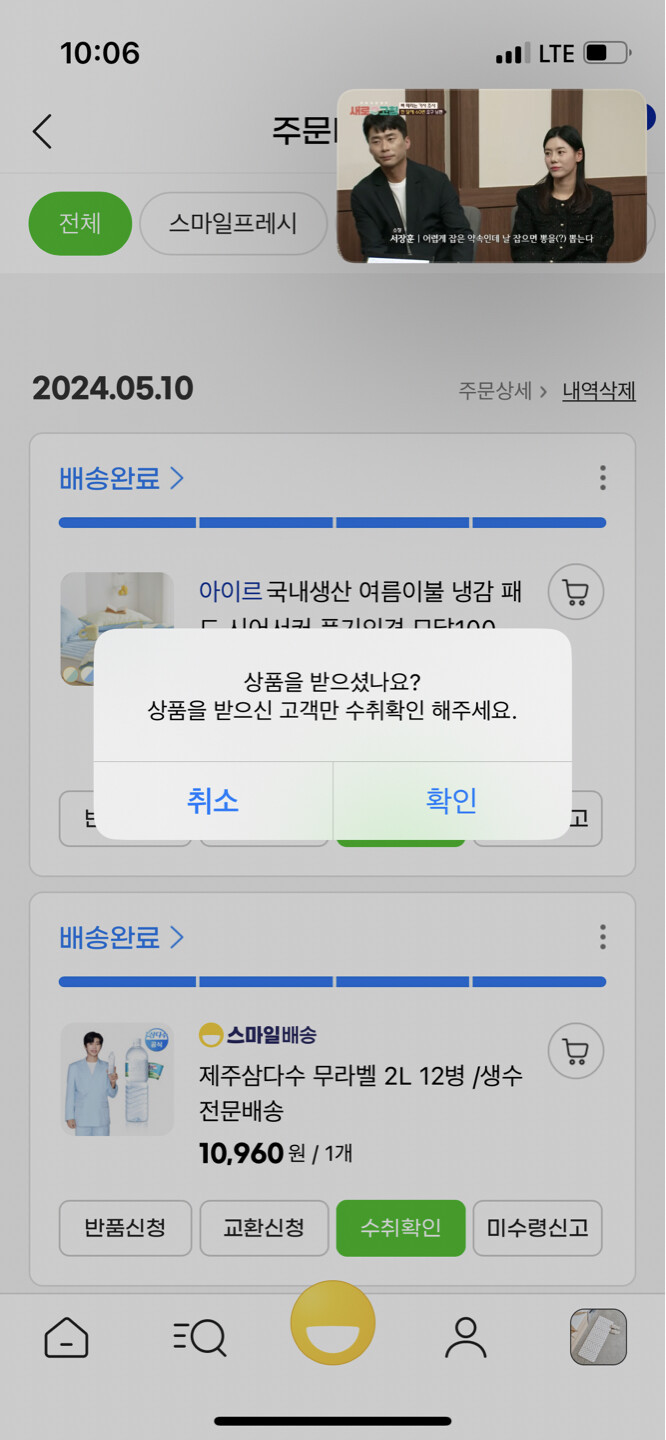Open the picture-in-picture video window
The height and width of the screenshot is (1440, 666).
pyautogui.click(x=491, y=176)
